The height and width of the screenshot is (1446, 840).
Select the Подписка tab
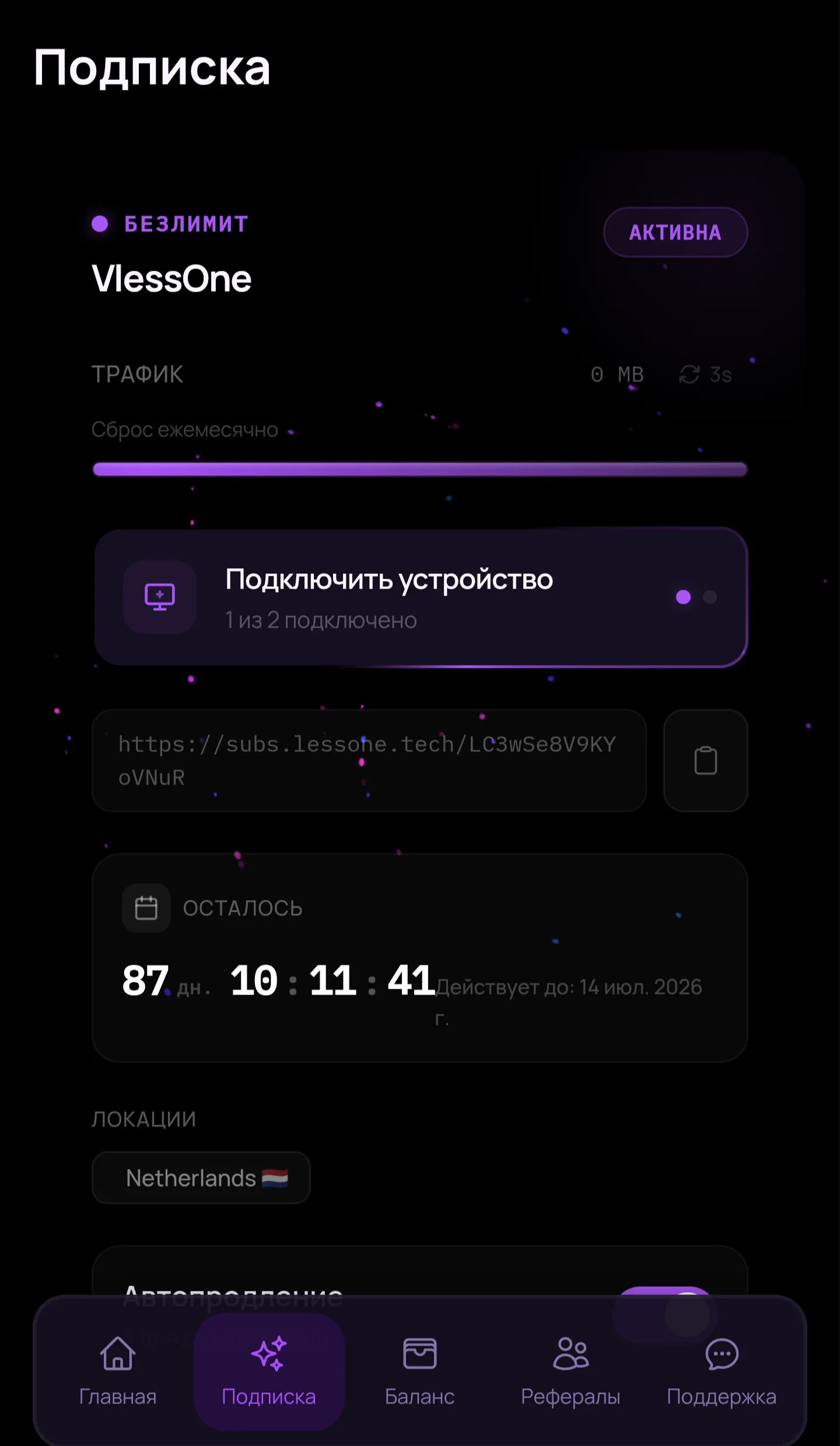[x=269, y=1371]
